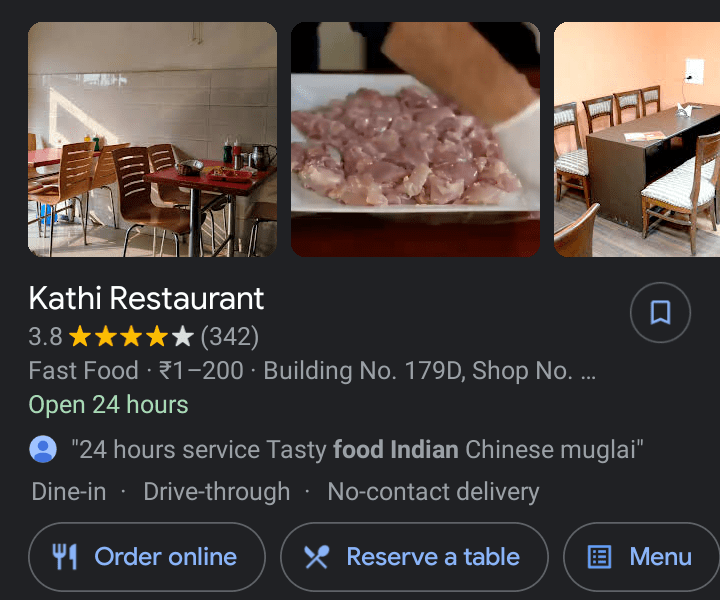Open the photo of brown table with striped chairs
The width and height of the screenshot is (720, 600).
(636, 140)
